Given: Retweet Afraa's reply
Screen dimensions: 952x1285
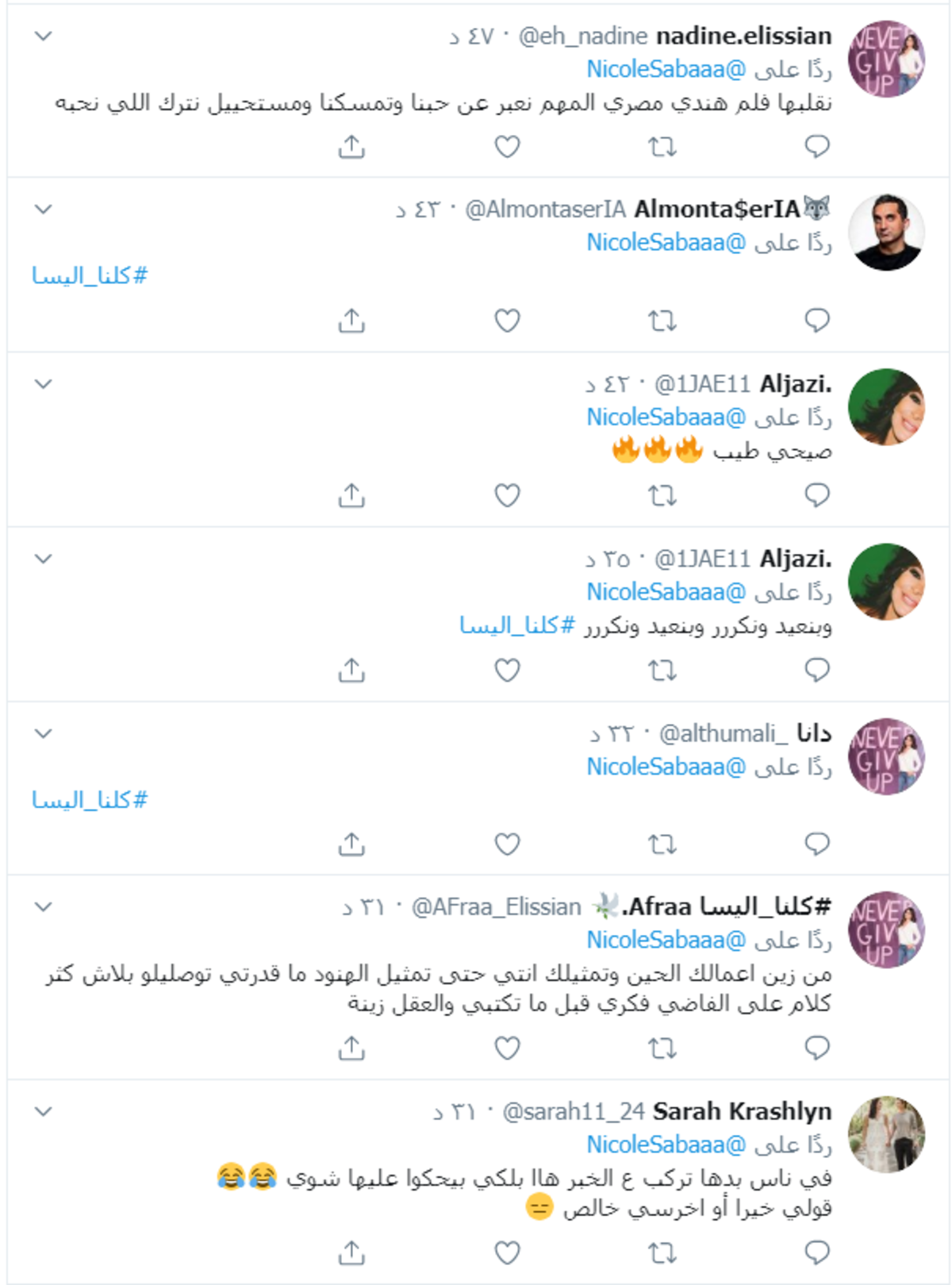Looking at the screenshot, I should (662, 1048).
